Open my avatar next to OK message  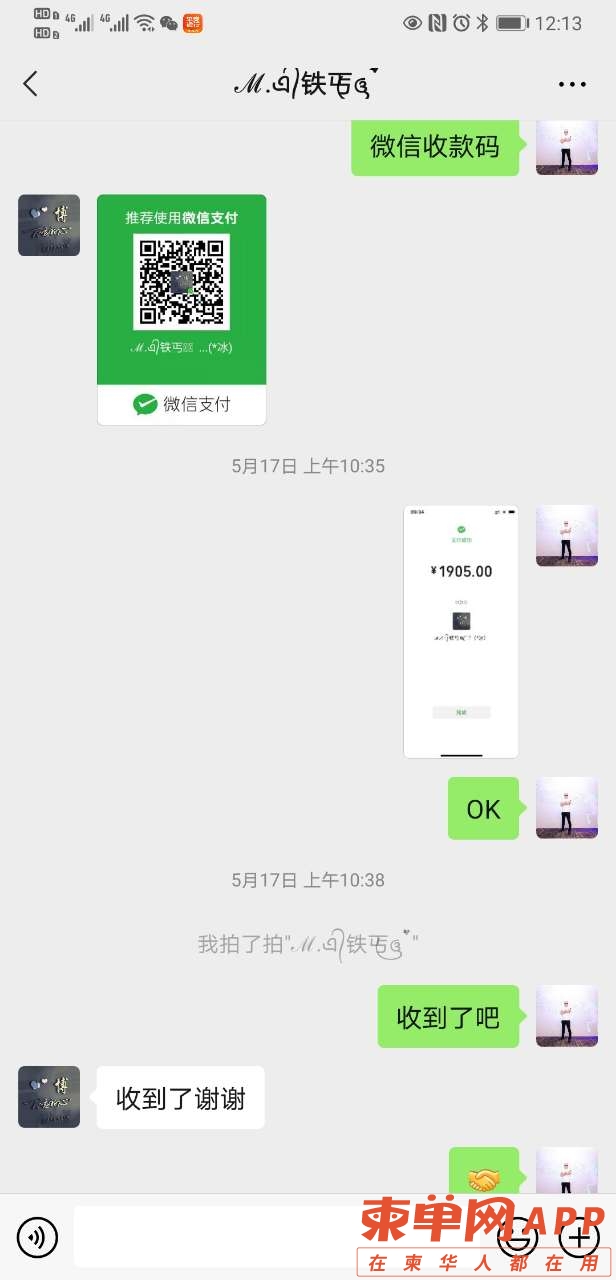coord(567,808)
